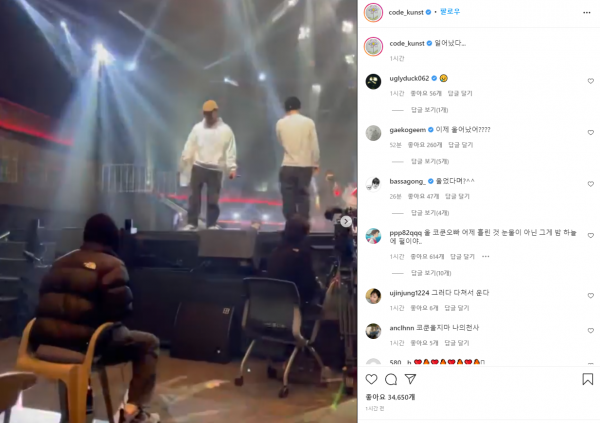Screen dimensions: 600x423
Task: Show replies under bassagong_'s comment
Action: pos(429,212)
